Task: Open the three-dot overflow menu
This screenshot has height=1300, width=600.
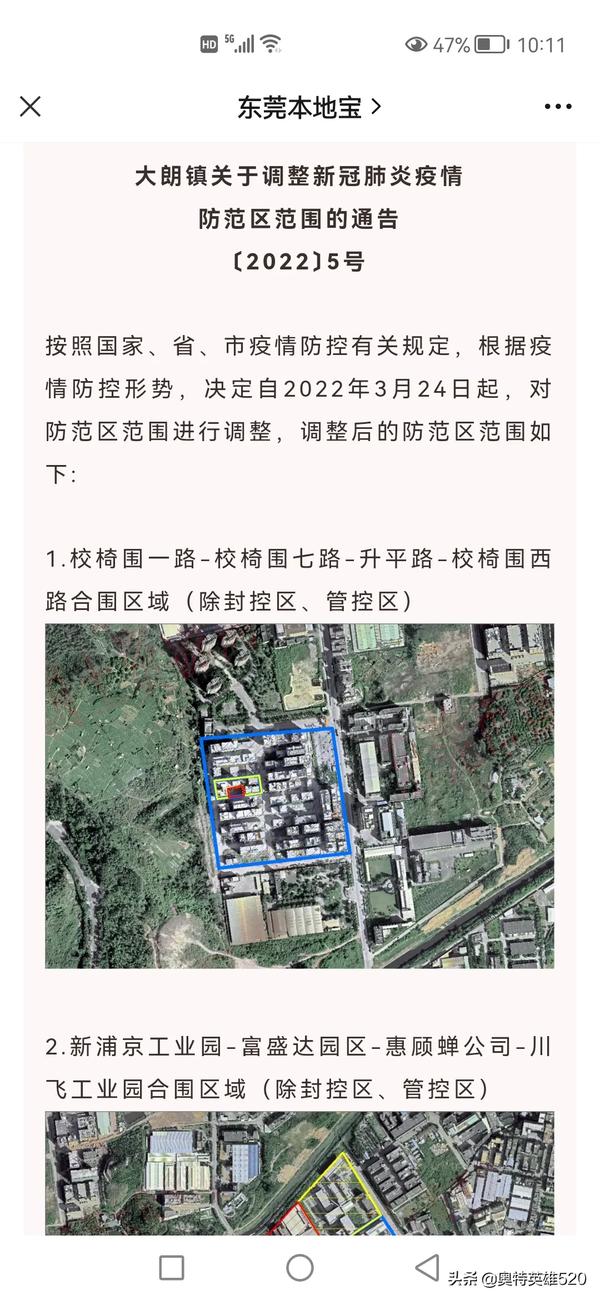Action: pyautogui.click(x=558, y=106)
